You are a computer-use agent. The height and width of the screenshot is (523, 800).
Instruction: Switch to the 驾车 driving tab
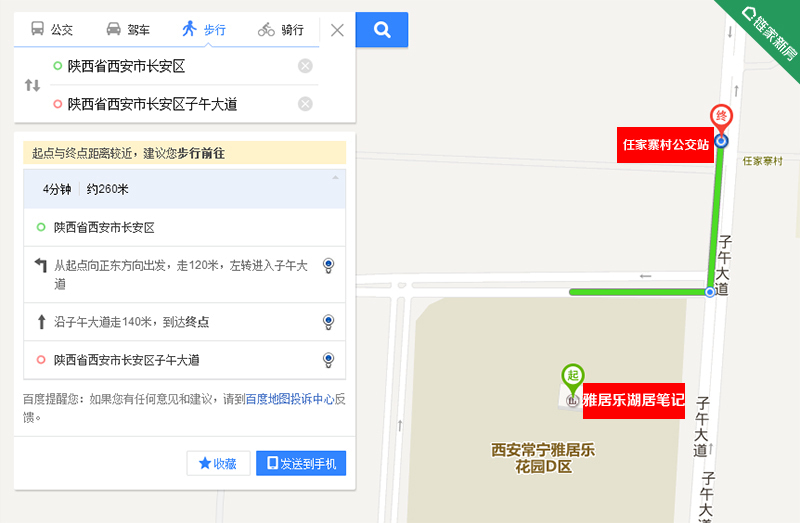tap(128, 30)
